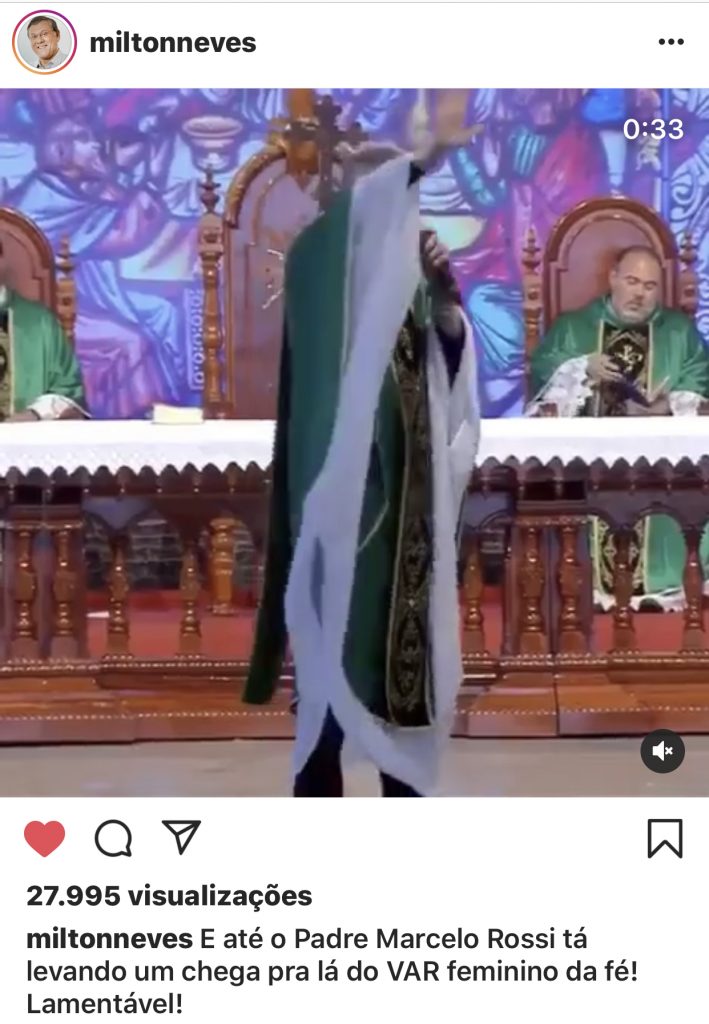This screenshot has height=1024, width=709.
Task: Open comments on this post
Action: (113, 838)
